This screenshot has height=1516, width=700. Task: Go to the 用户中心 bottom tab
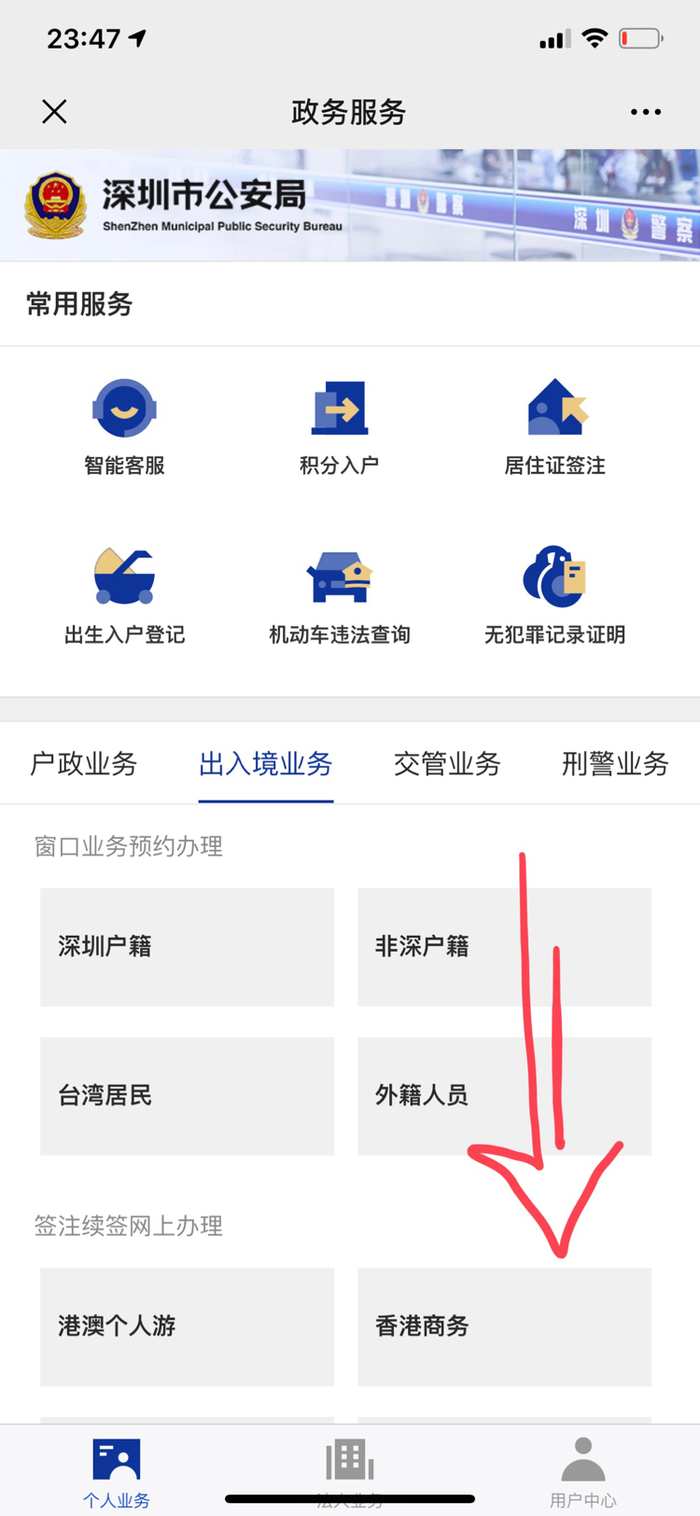click(583, 1472)
